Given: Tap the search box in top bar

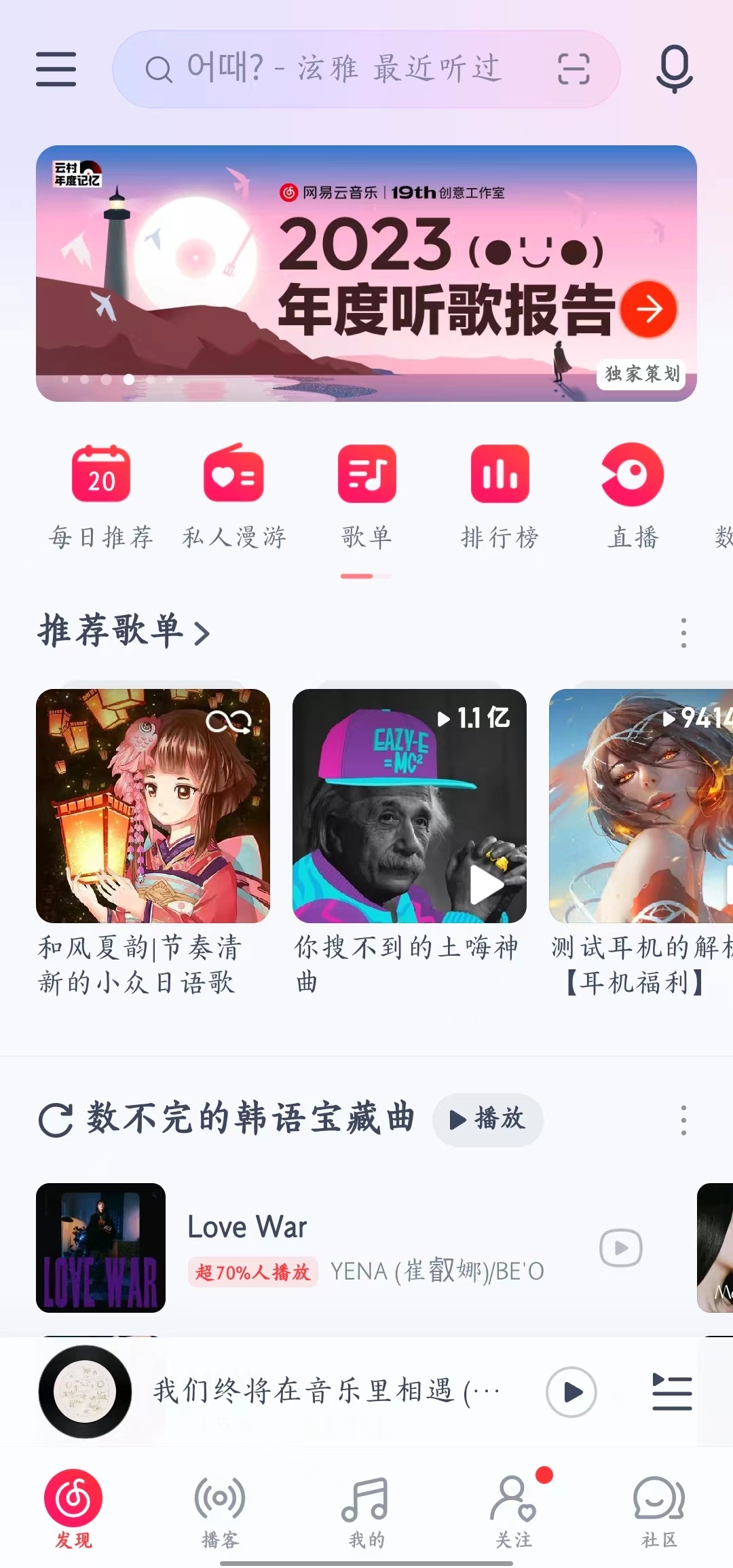Looking at the screenshot, I should click(339, 69).
